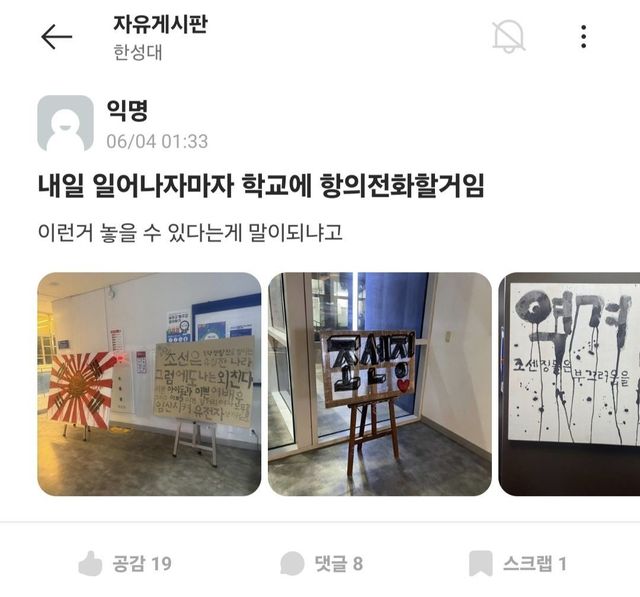This screenshot has width=640, height=597.
Task: Open the rising sun flag photo
Action: 149,384
